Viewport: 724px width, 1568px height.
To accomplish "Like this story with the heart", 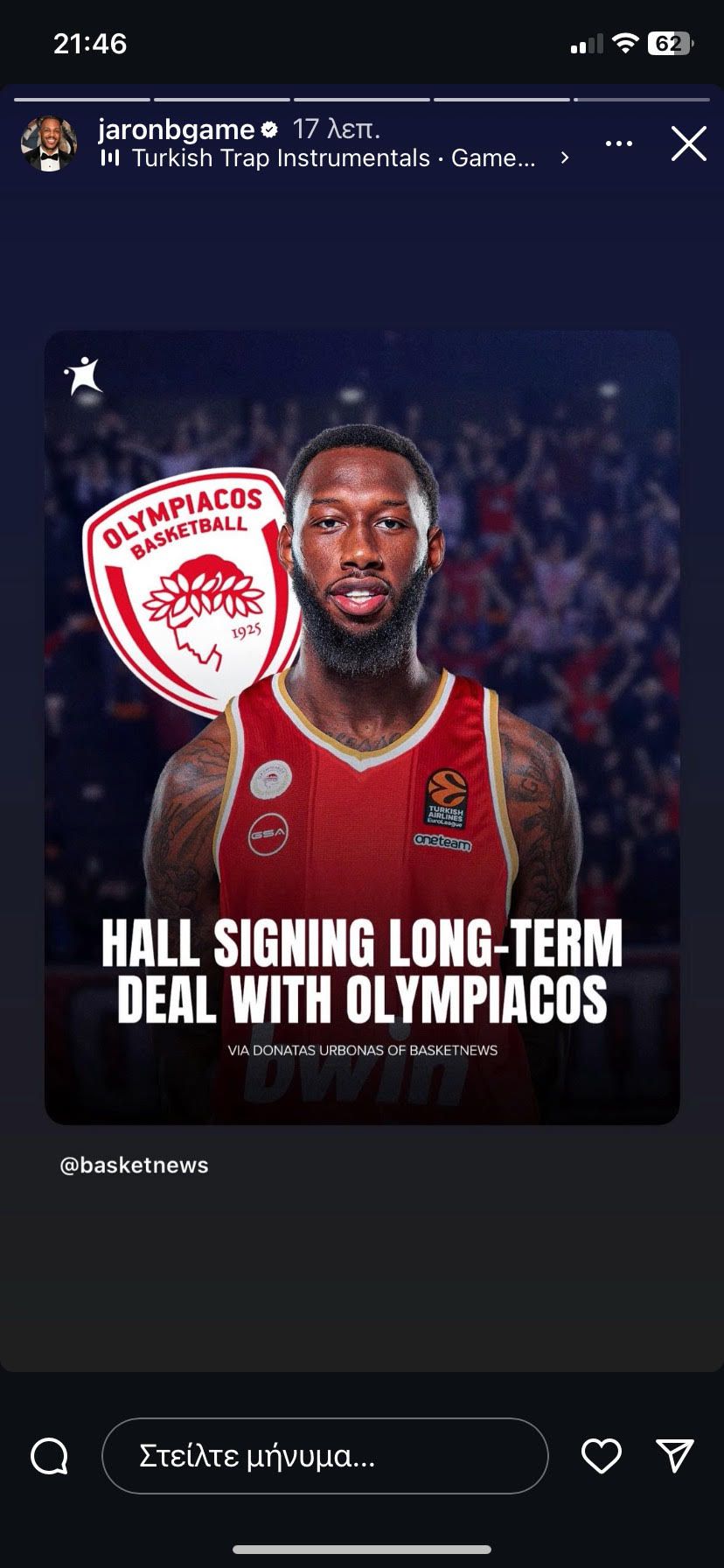I will pos(602,1456).
